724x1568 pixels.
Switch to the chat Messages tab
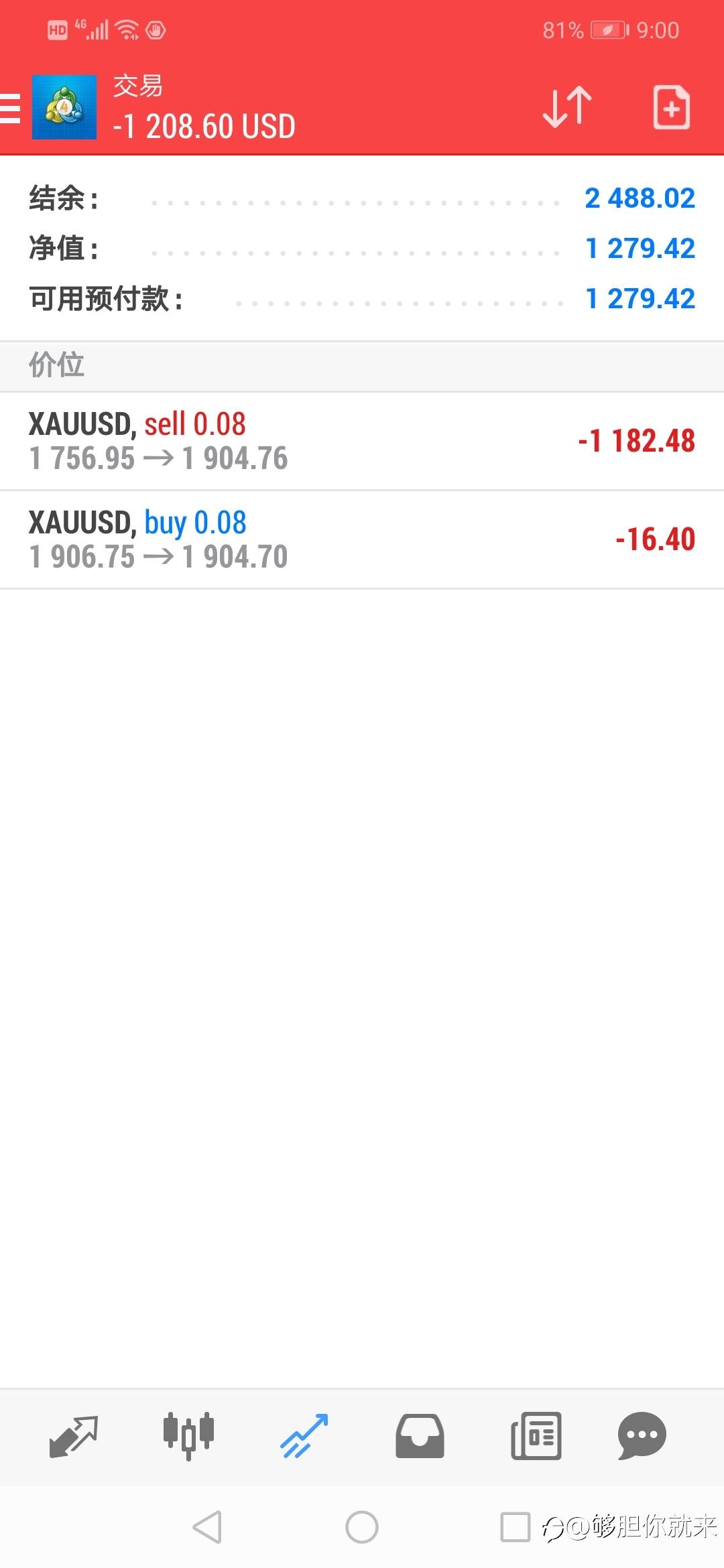point(642,1436)
